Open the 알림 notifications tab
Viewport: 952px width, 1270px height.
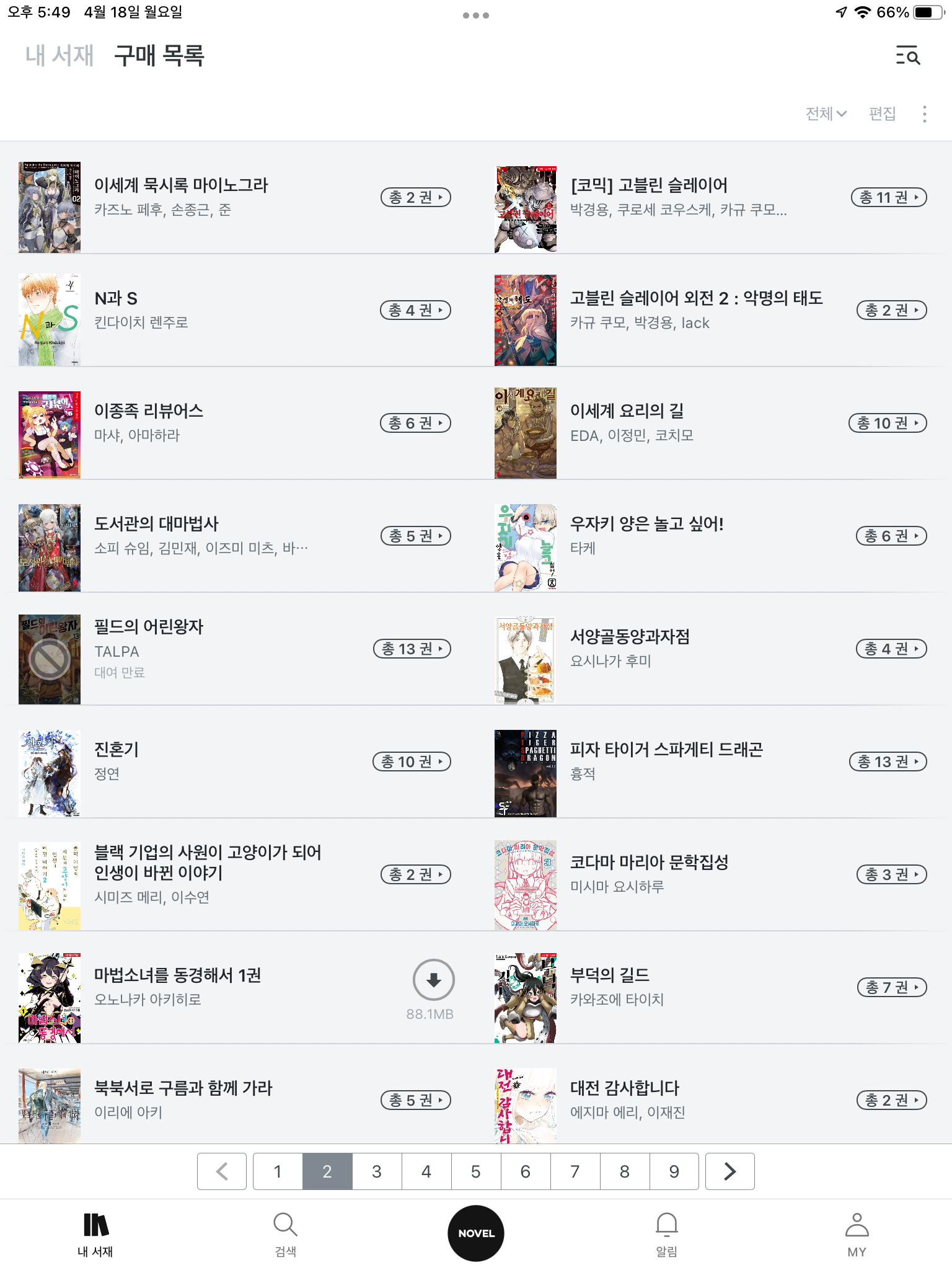[x=666, y=1234]
